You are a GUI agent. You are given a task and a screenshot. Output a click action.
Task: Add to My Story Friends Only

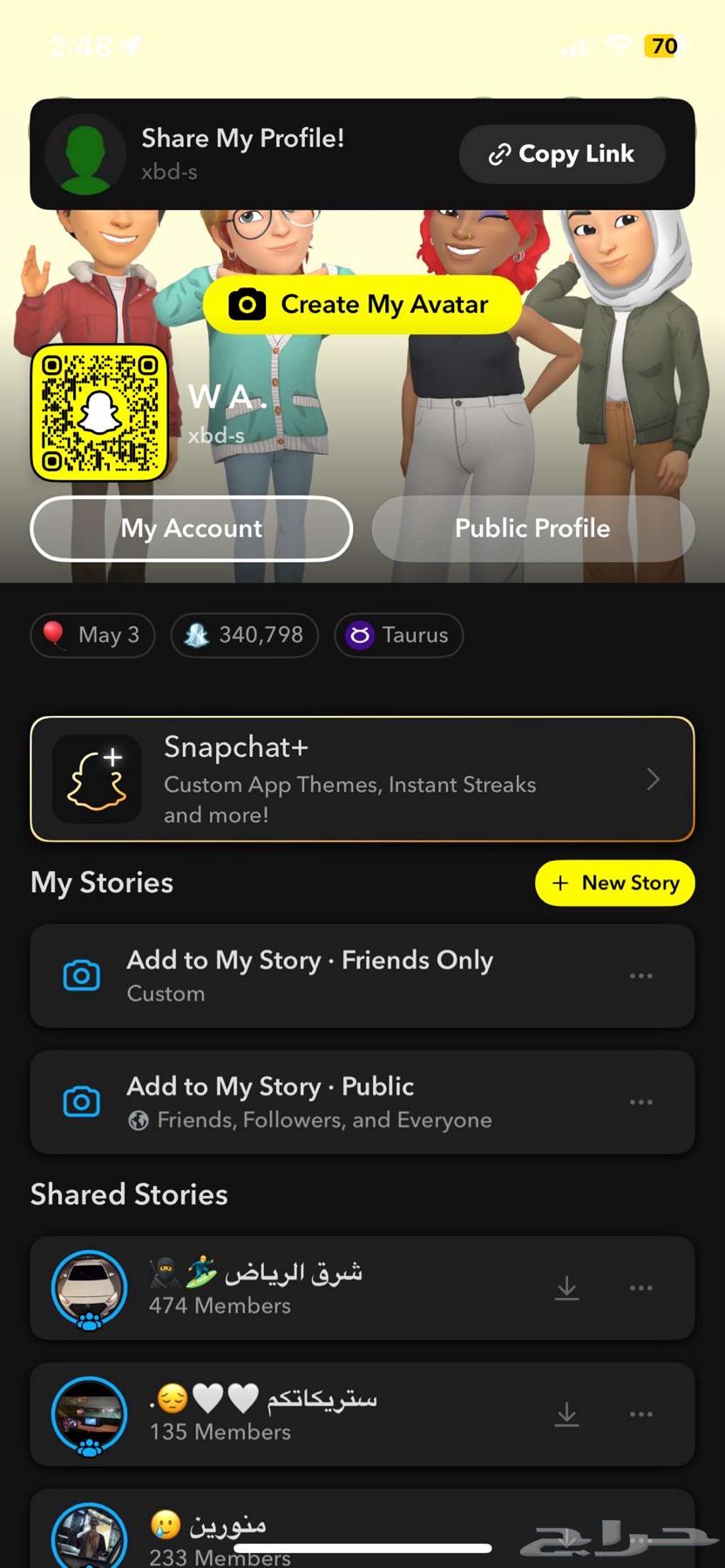click(309, 975)
